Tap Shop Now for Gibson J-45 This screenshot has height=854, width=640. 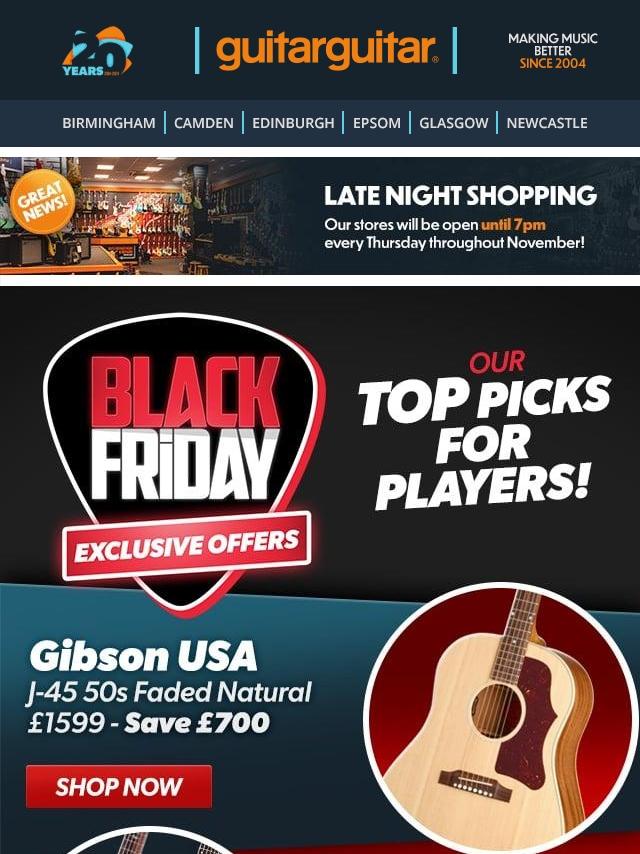point(119,787)
